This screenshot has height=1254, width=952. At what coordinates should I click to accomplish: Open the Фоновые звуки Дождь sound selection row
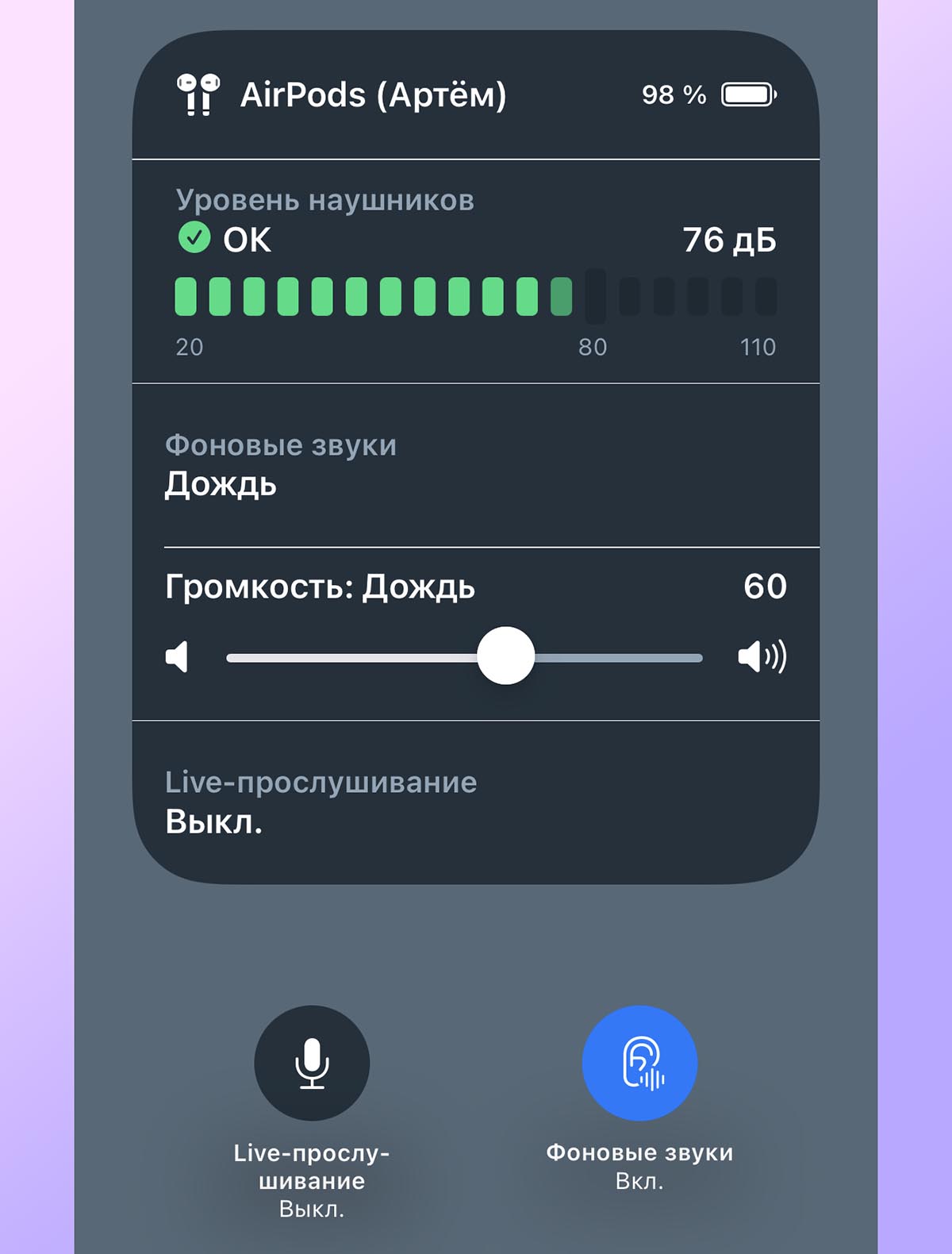(474, 465)
